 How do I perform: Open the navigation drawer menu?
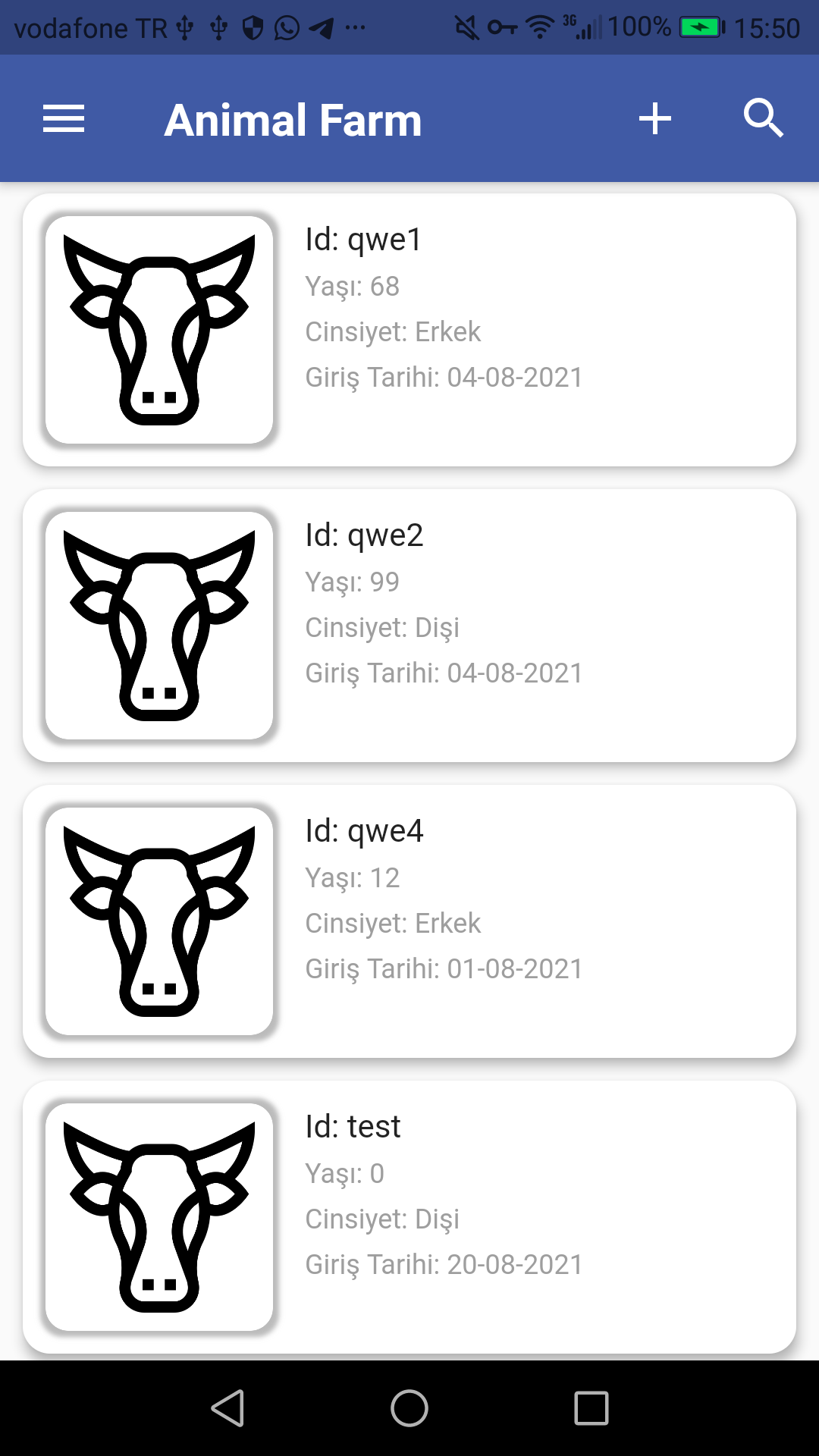point(63,118)
